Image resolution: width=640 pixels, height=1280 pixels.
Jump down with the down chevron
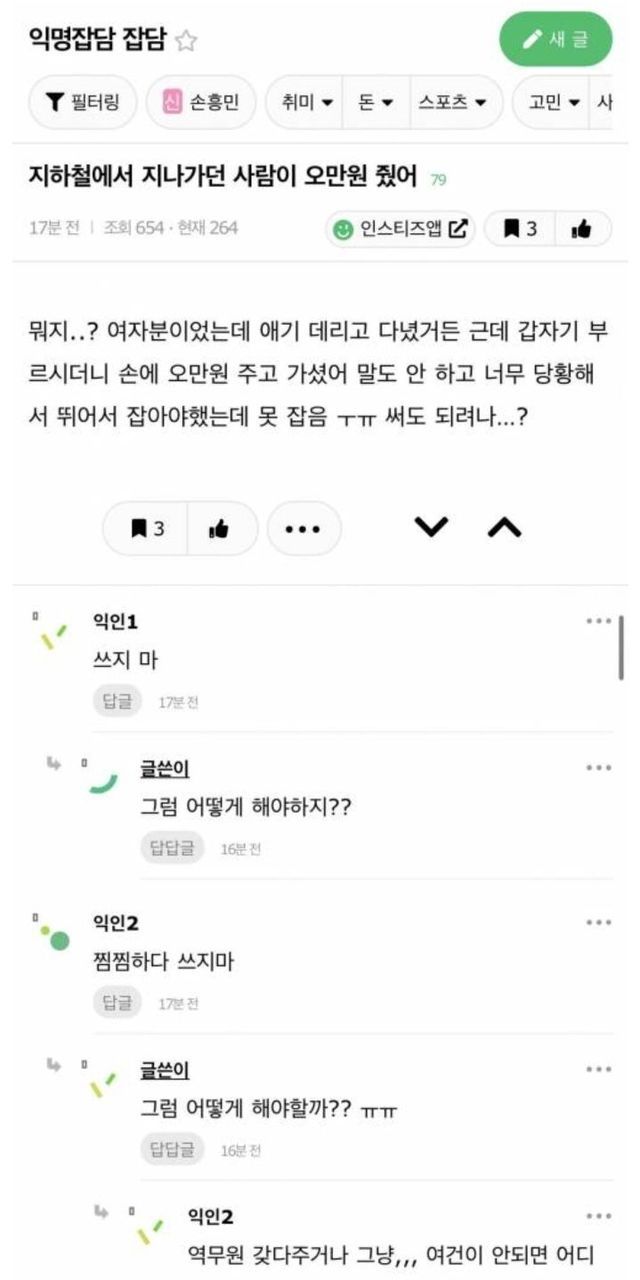click(432, 527)
